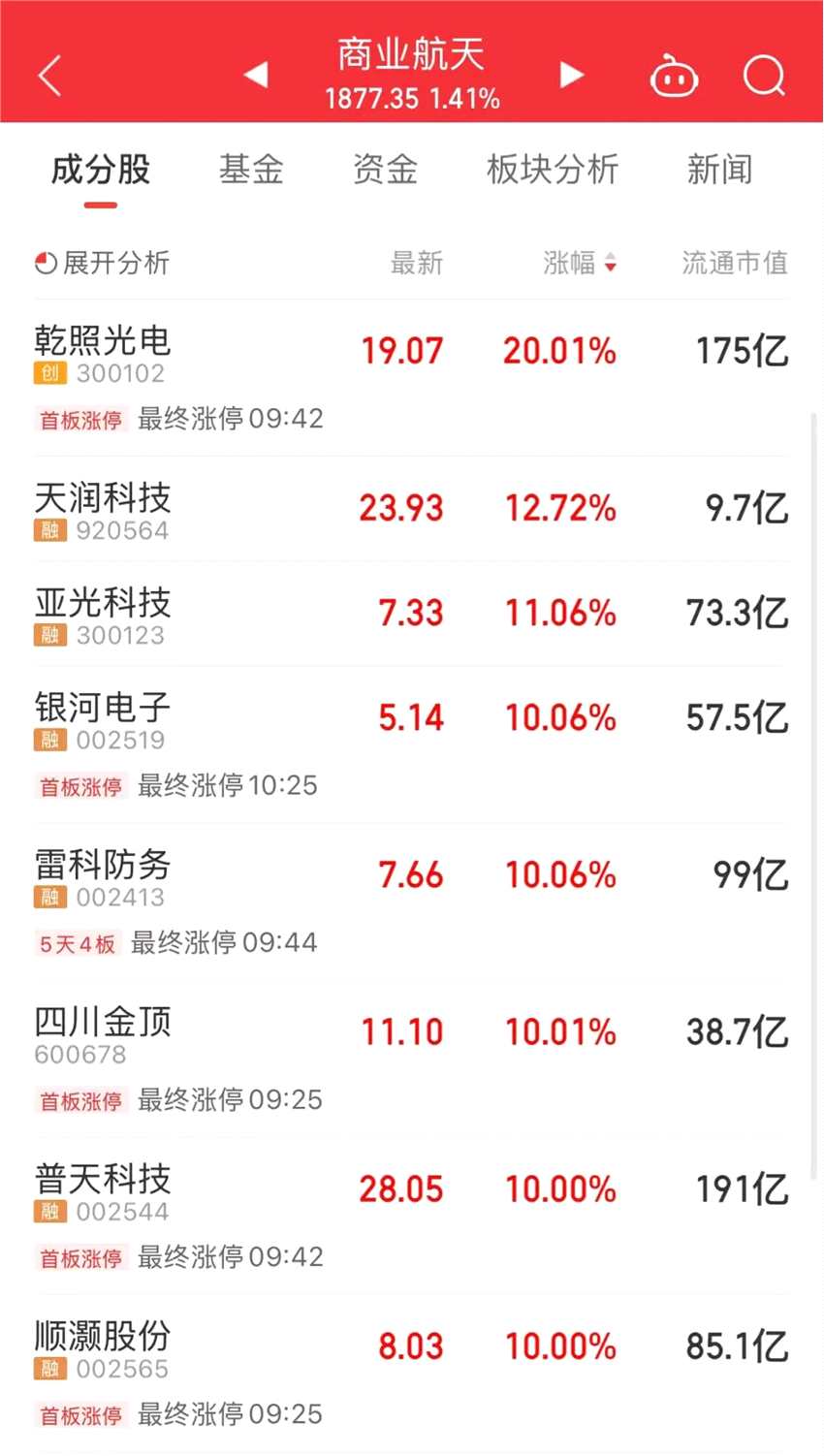This screenshot has height=1456, width=824.
Task: Open the 乾照光电 stock details
Action: (x=103, y=341)
